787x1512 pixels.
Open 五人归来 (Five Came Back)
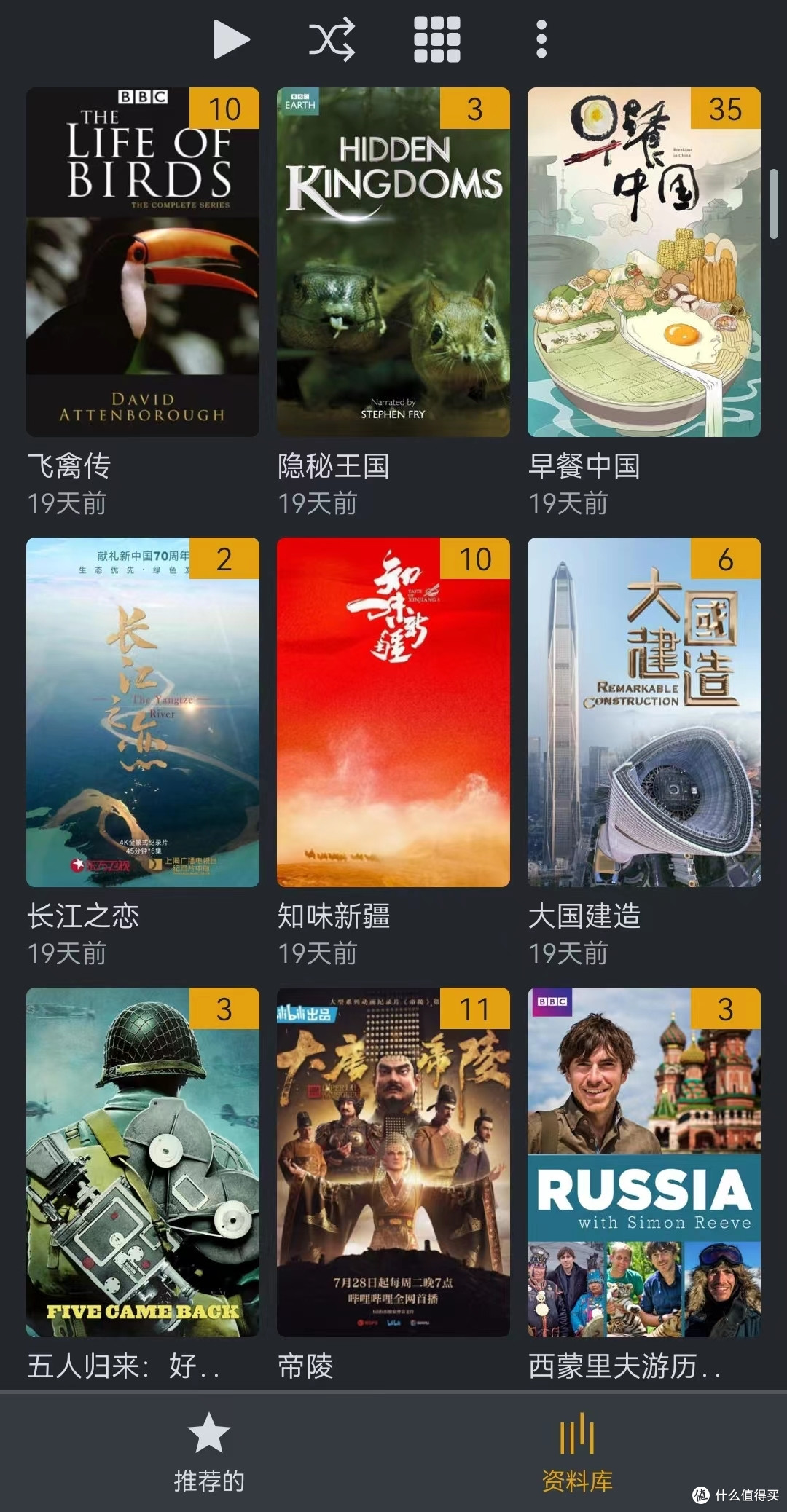point(143,1162)
